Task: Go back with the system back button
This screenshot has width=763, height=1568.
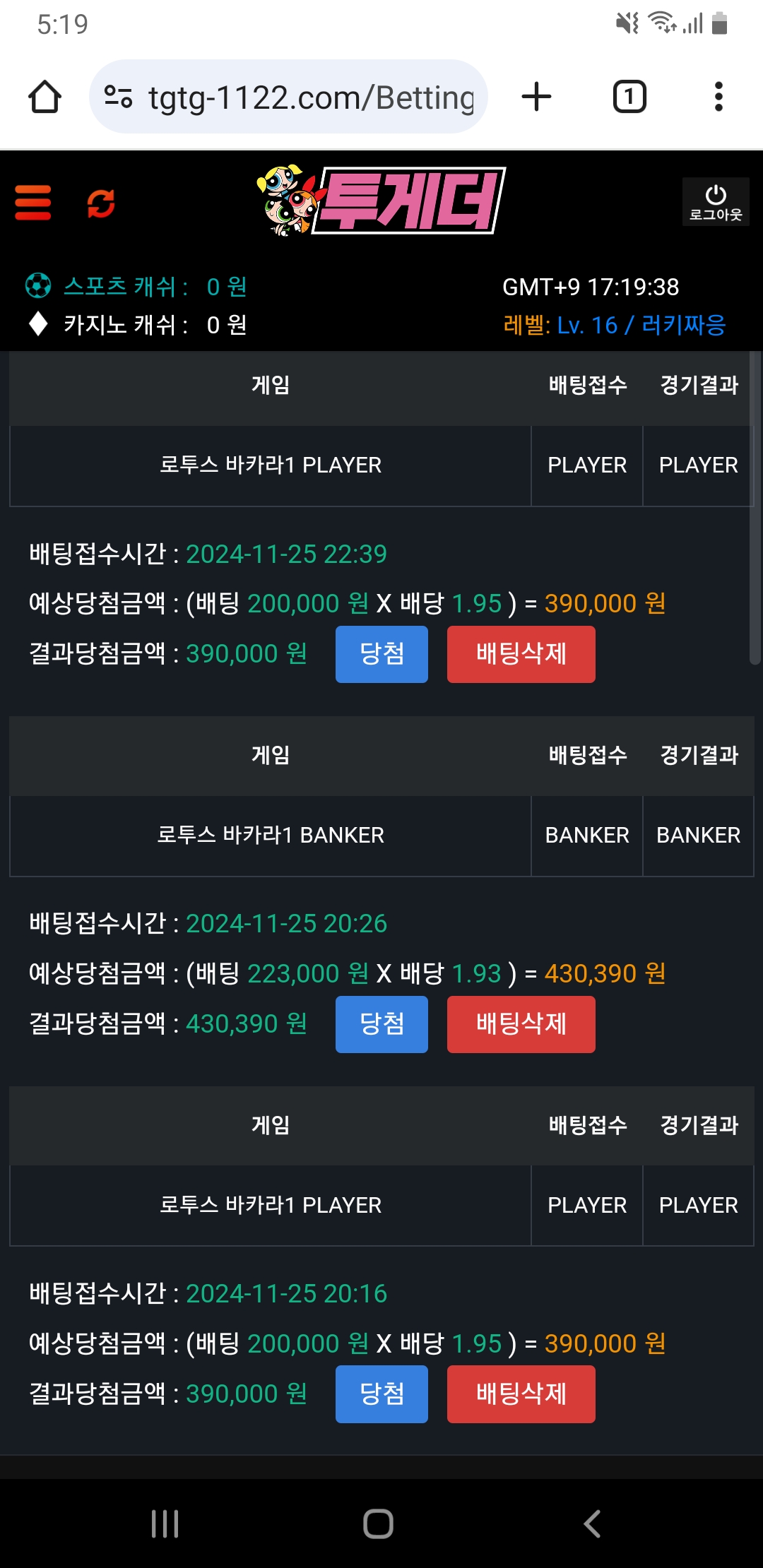Action: [592, 1524]
